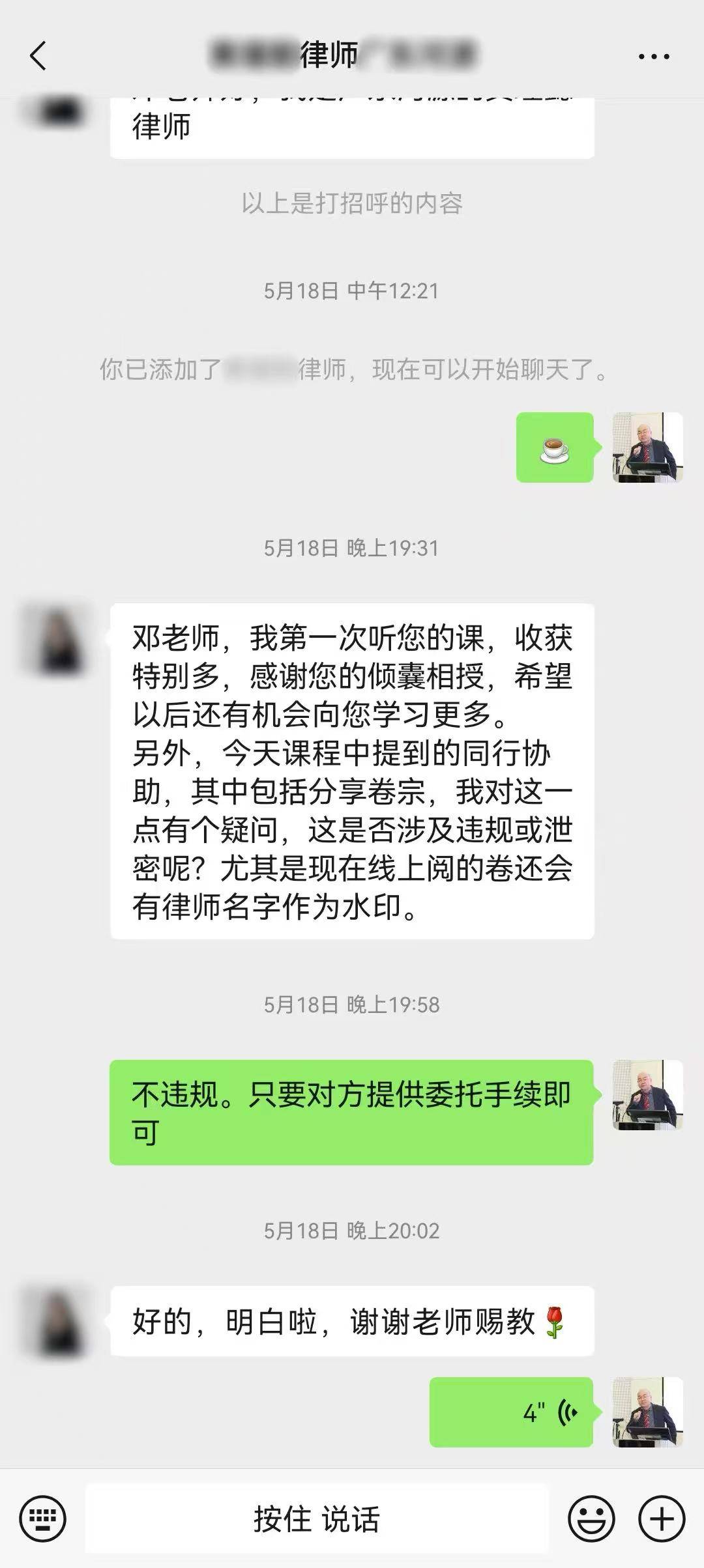This screenshot has width=704, height=1568.
Task: Switch to keyboard text input
Action: click(42, 1518)
